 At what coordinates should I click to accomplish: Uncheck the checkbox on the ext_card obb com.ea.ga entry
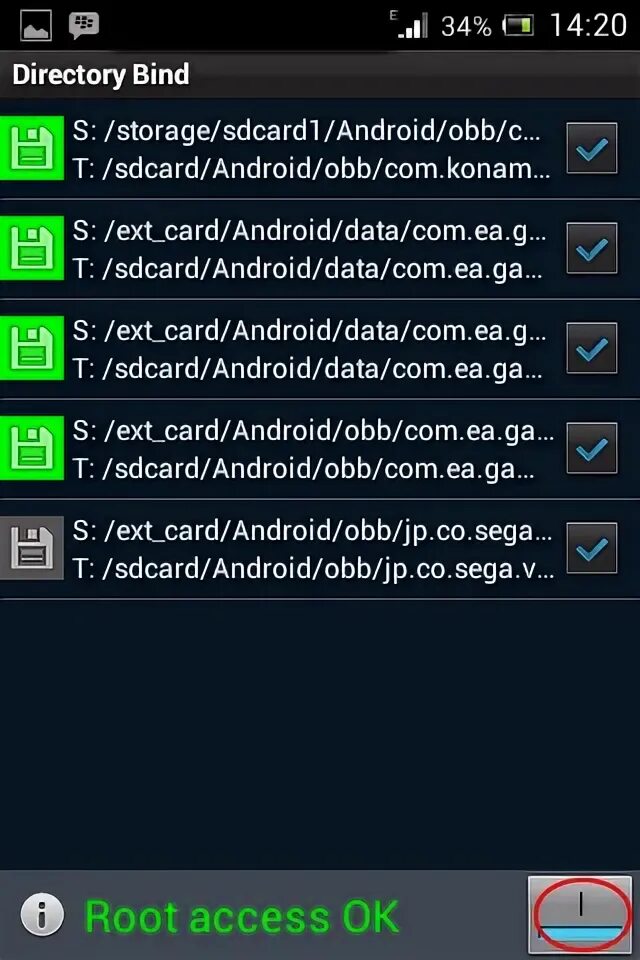[592, 449]
